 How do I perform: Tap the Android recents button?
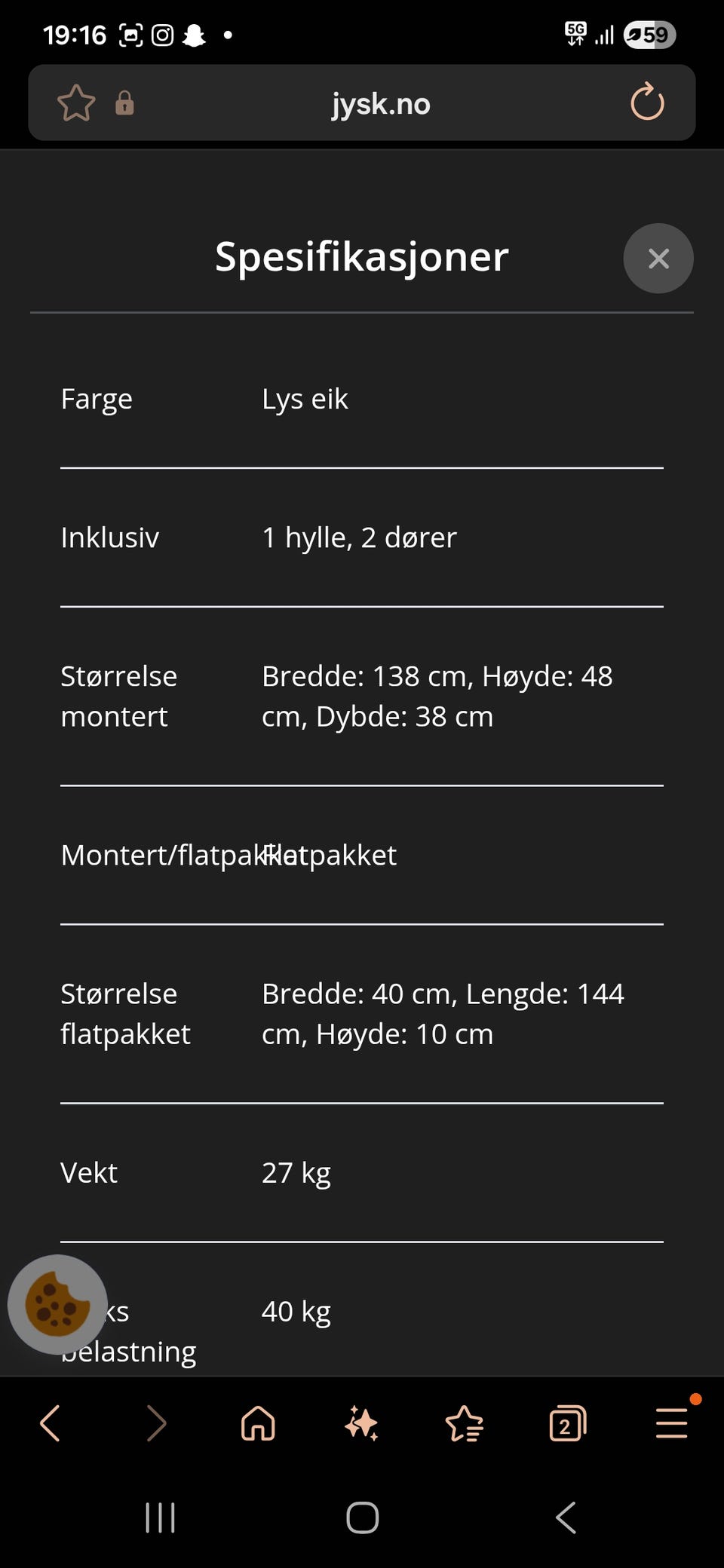(160, 1517)
